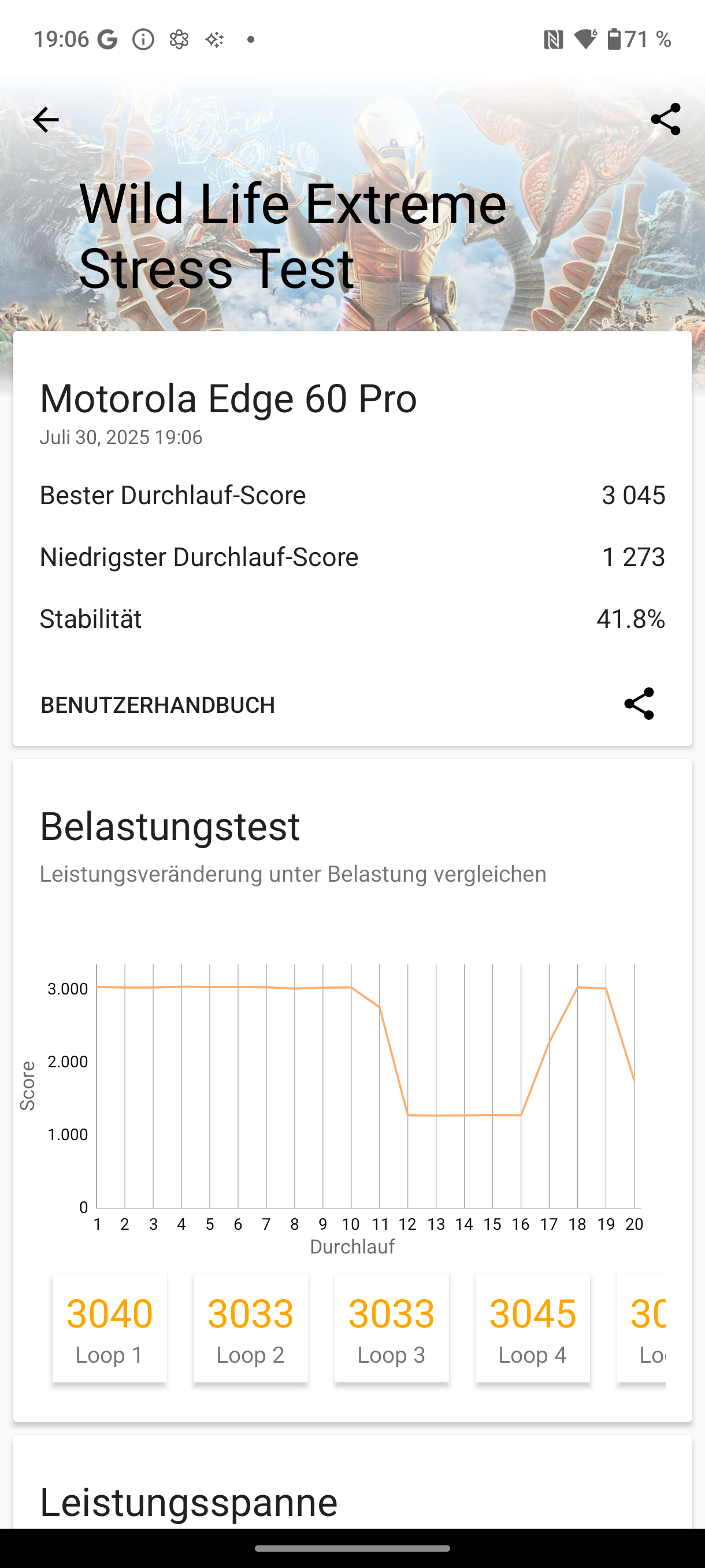Select the Loop 4 score card
The image size is (705, 1568).
coord(533,1328)
